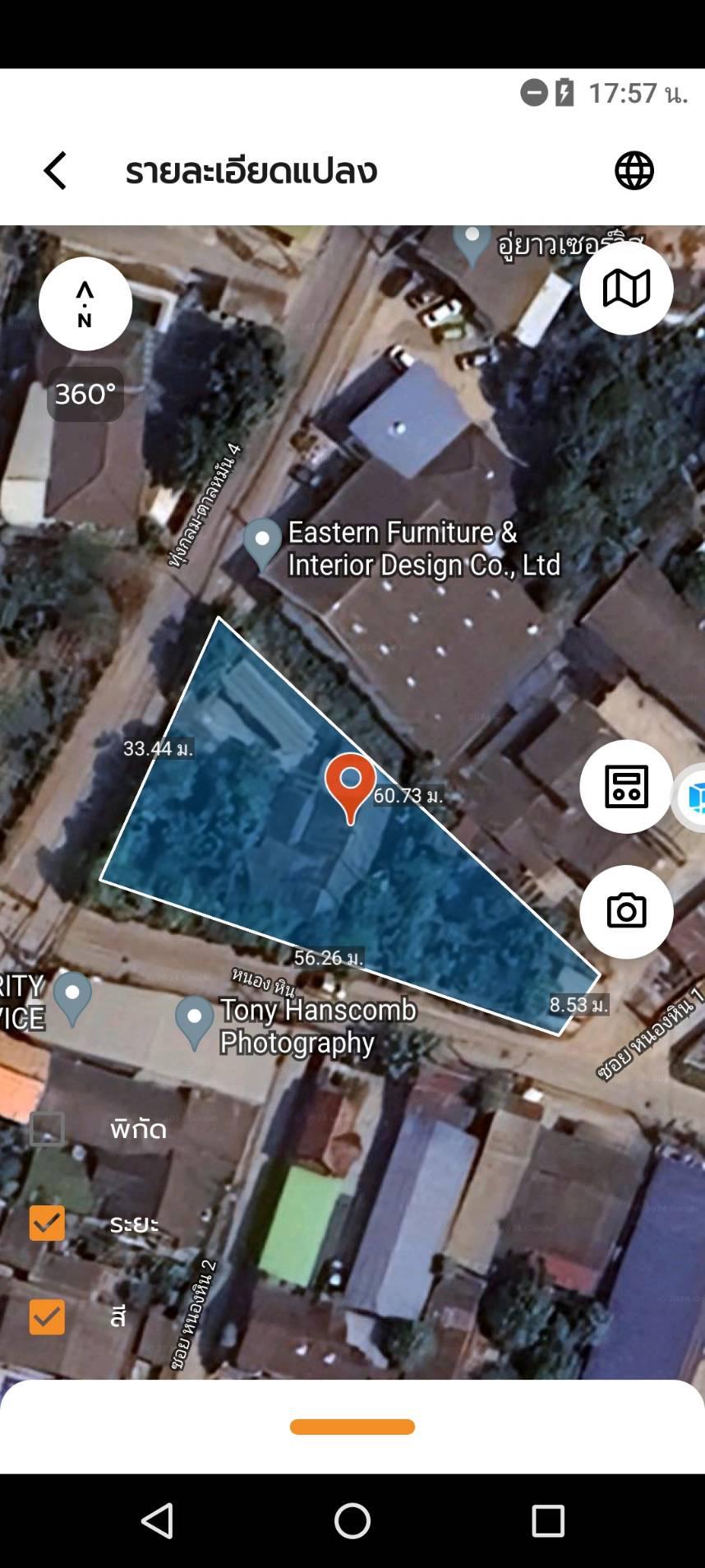Tap the red pin on the land parcel
This screenshot has width=705, height=1568.
pyautogui.click(x=351, y=787)
